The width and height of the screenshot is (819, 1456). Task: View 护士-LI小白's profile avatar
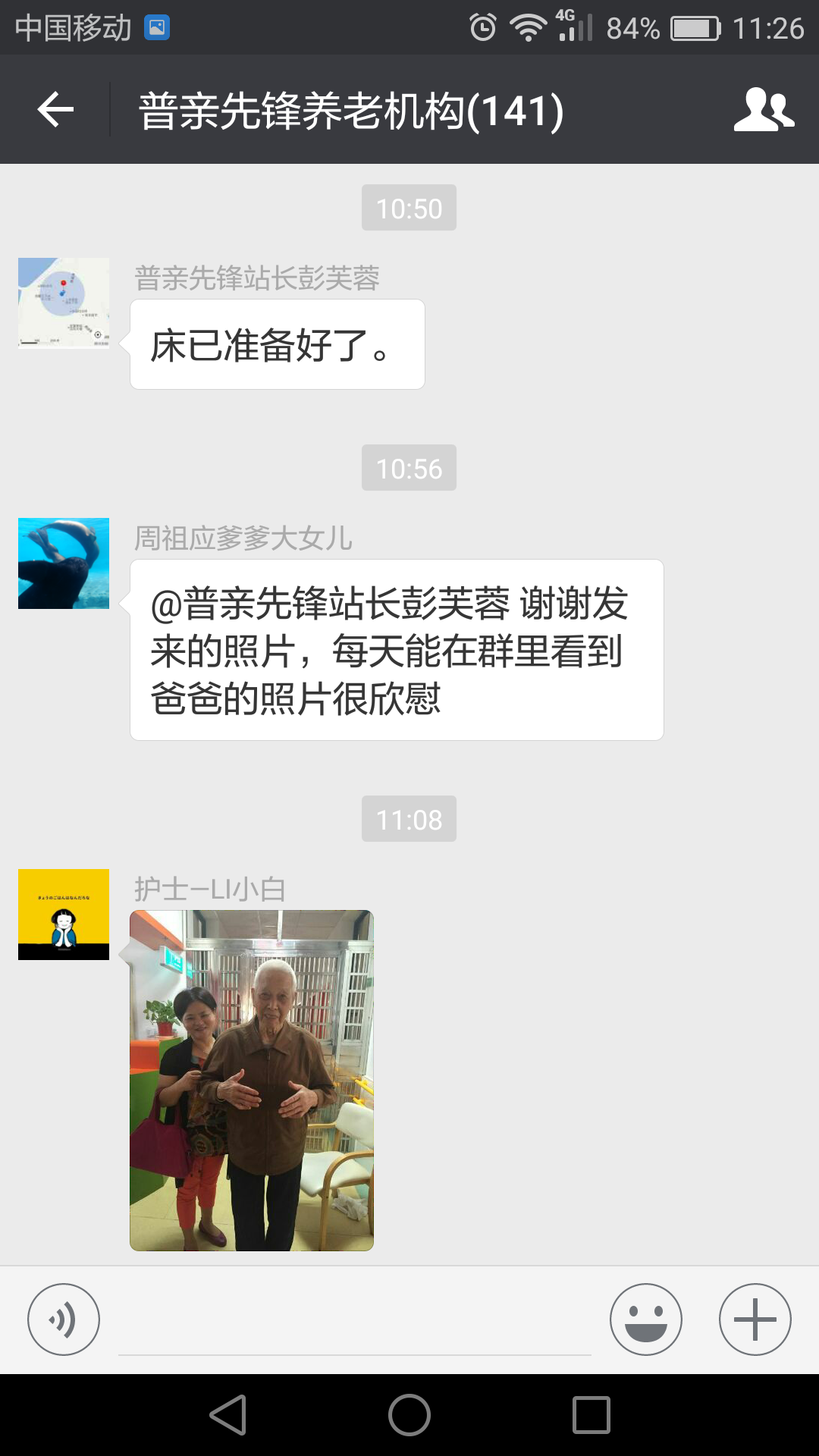(64, 915)
